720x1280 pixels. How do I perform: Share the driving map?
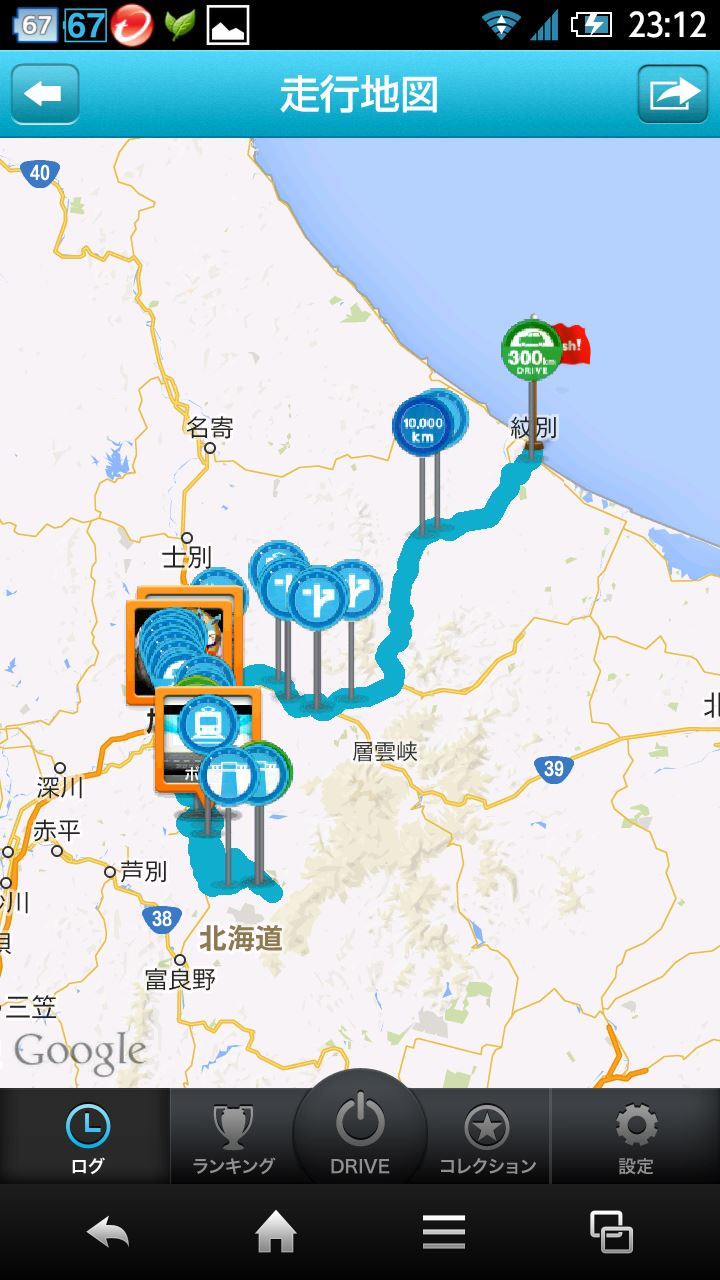(x=672, y=94)
